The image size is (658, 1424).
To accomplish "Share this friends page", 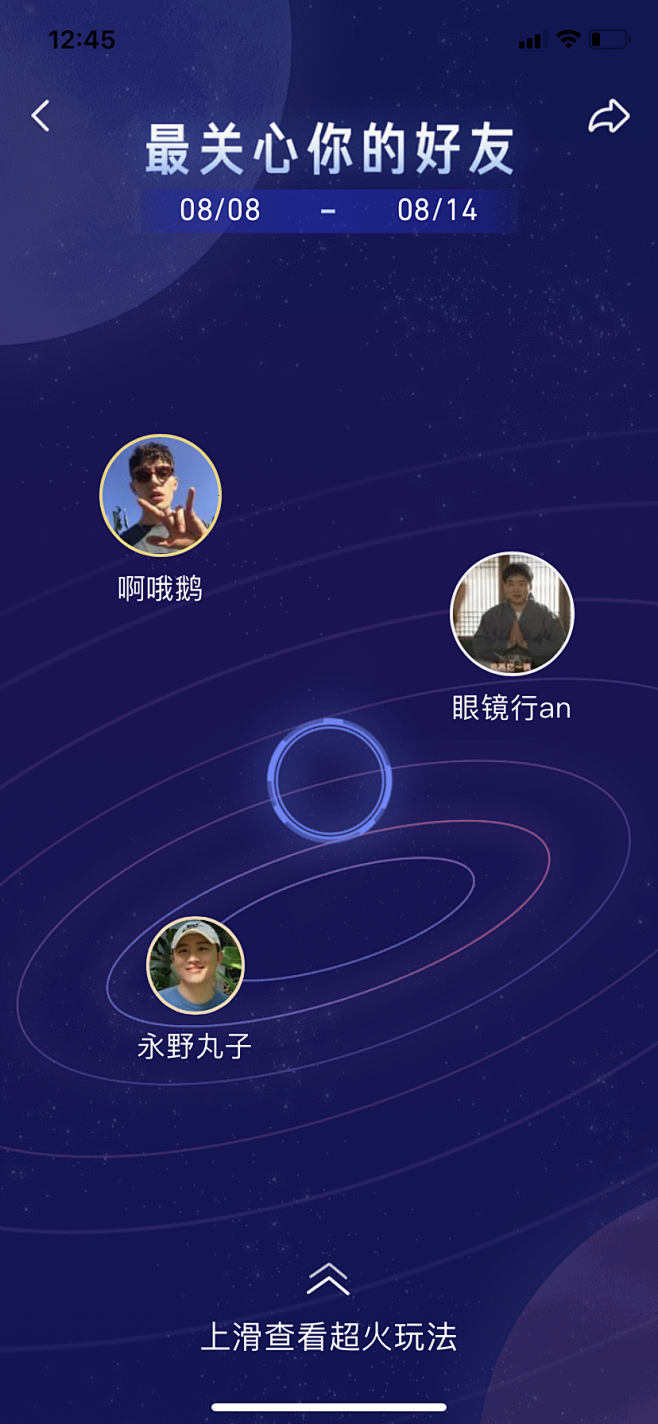I will [x=608, y=117].
